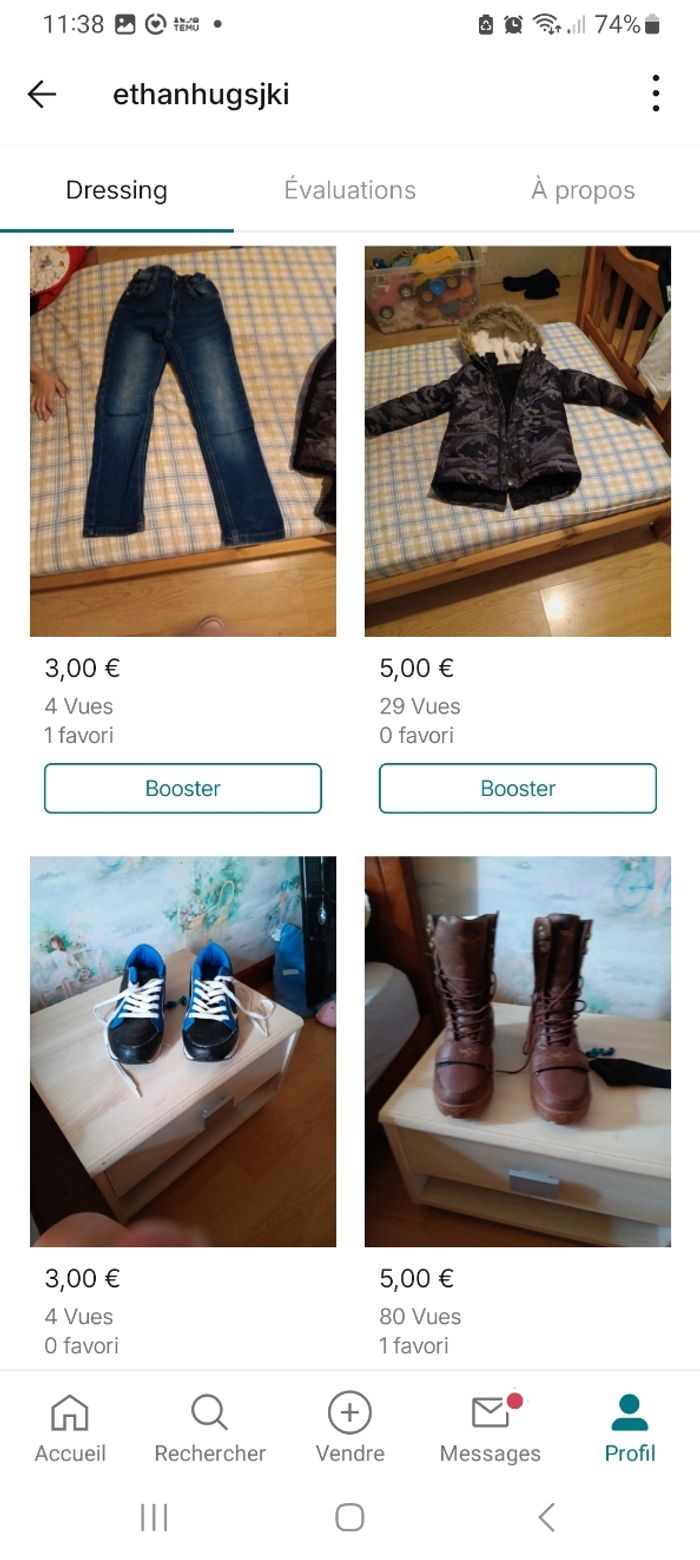Switch to the À propos tab
This screenshot has height=1560, width=700.
coord(582,190)
